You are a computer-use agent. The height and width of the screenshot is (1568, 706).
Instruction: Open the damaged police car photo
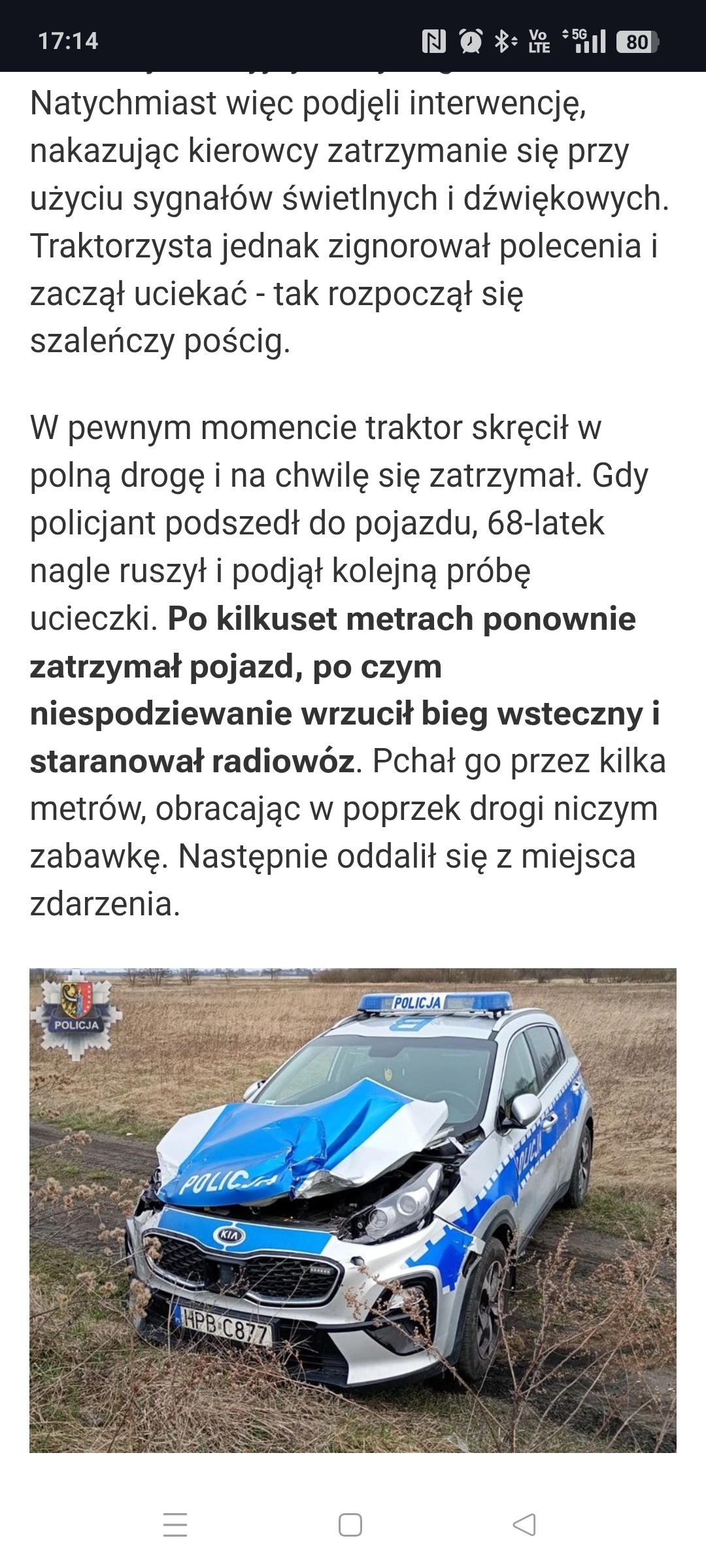[353, 1210]
